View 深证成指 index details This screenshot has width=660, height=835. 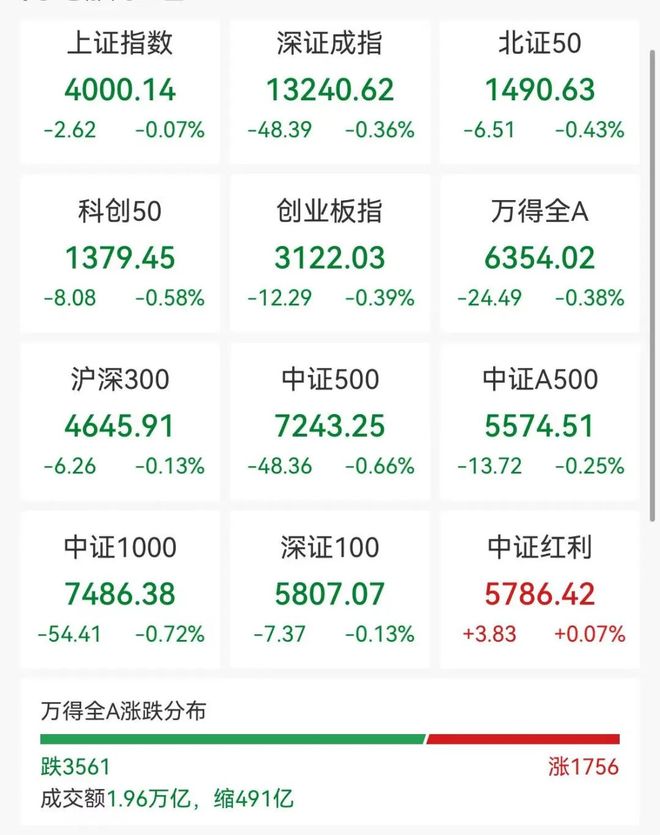(329, 88)
